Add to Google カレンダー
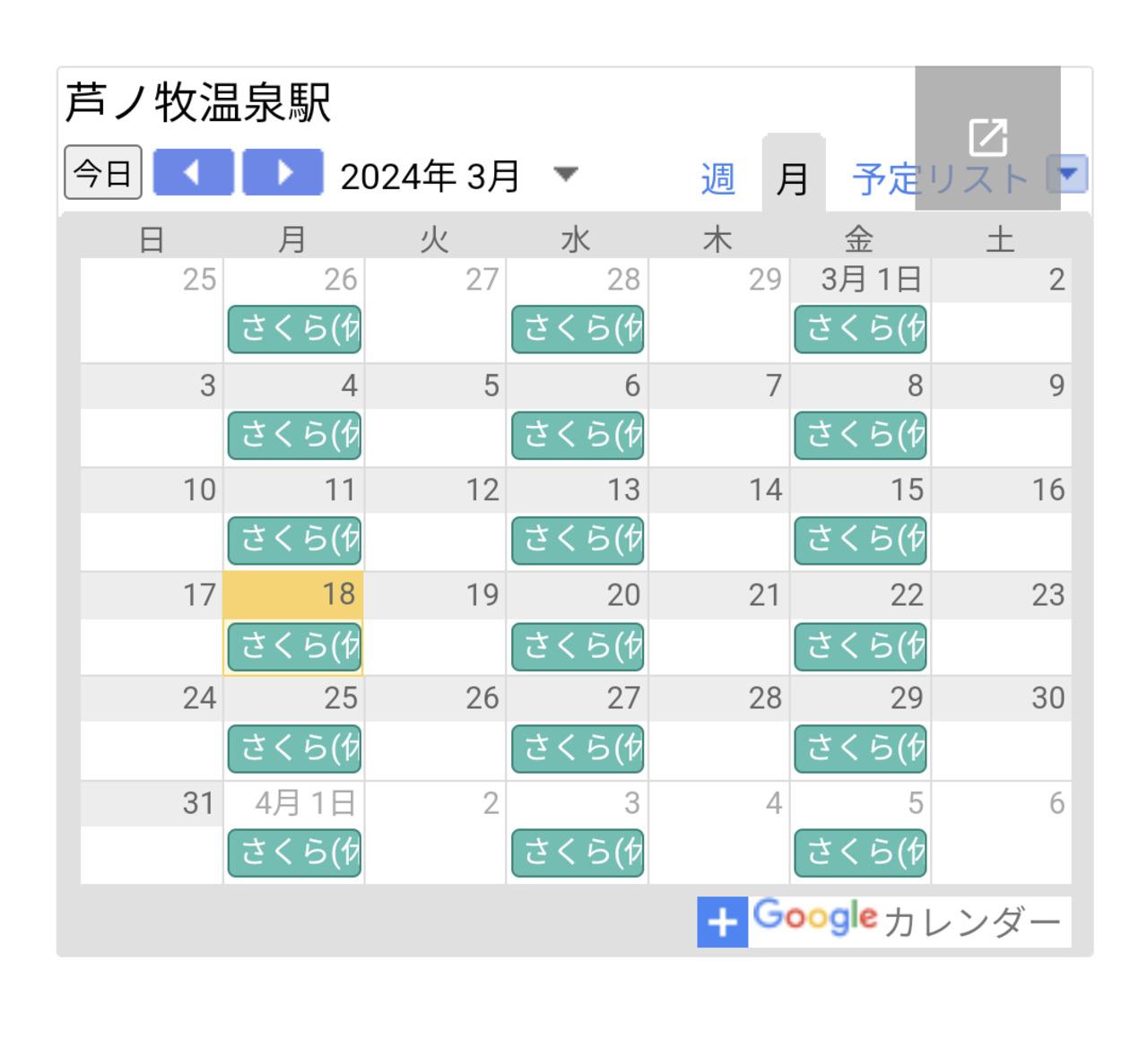The image size is (1148, 1039). (x=883, y=921)
